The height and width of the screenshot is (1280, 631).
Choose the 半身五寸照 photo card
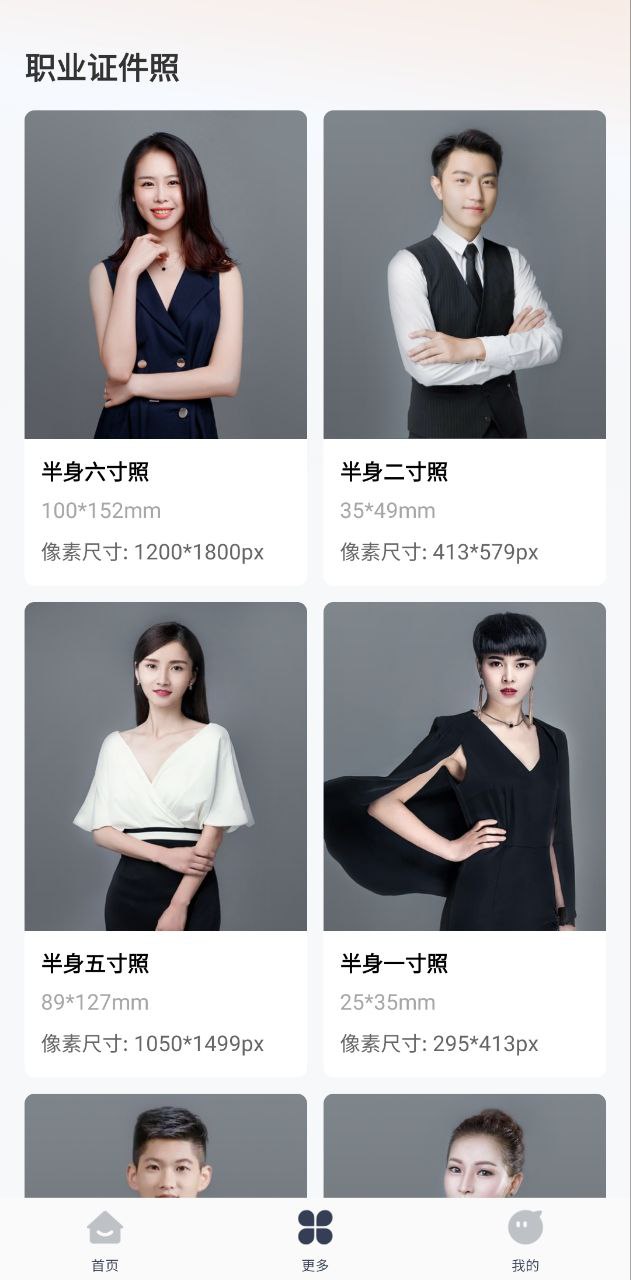[165, 838]
